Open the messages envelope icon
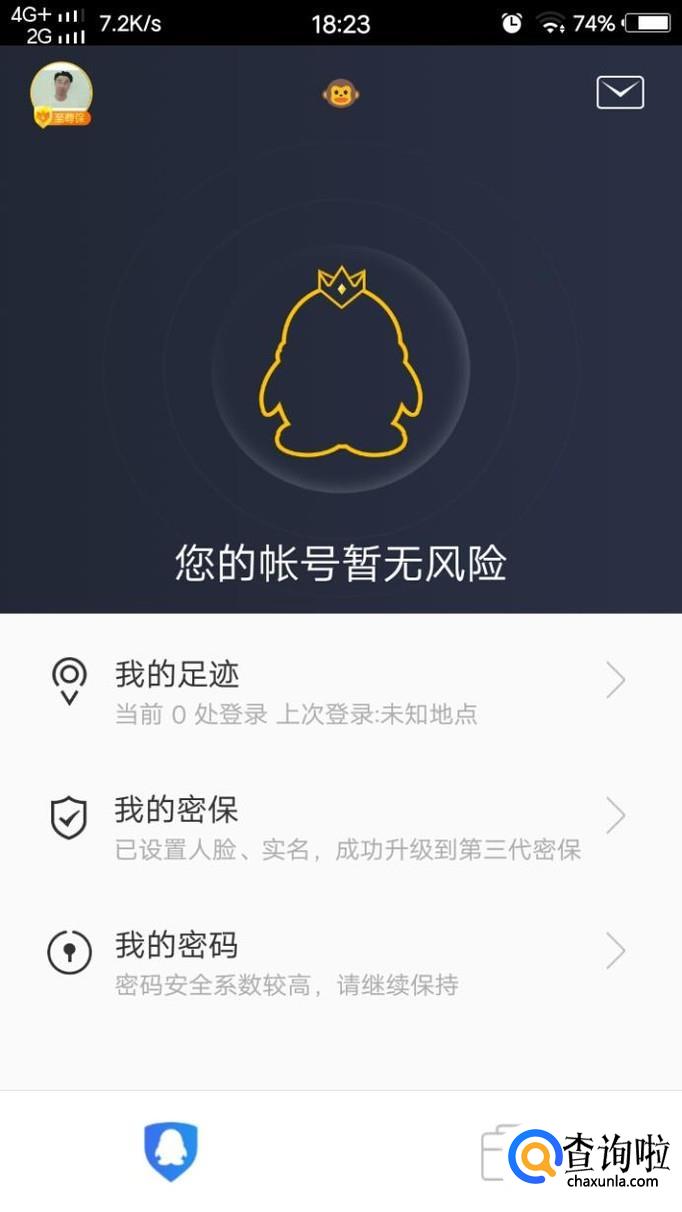Viewport: 682px width, 1212px height. [x=620, y=92]
